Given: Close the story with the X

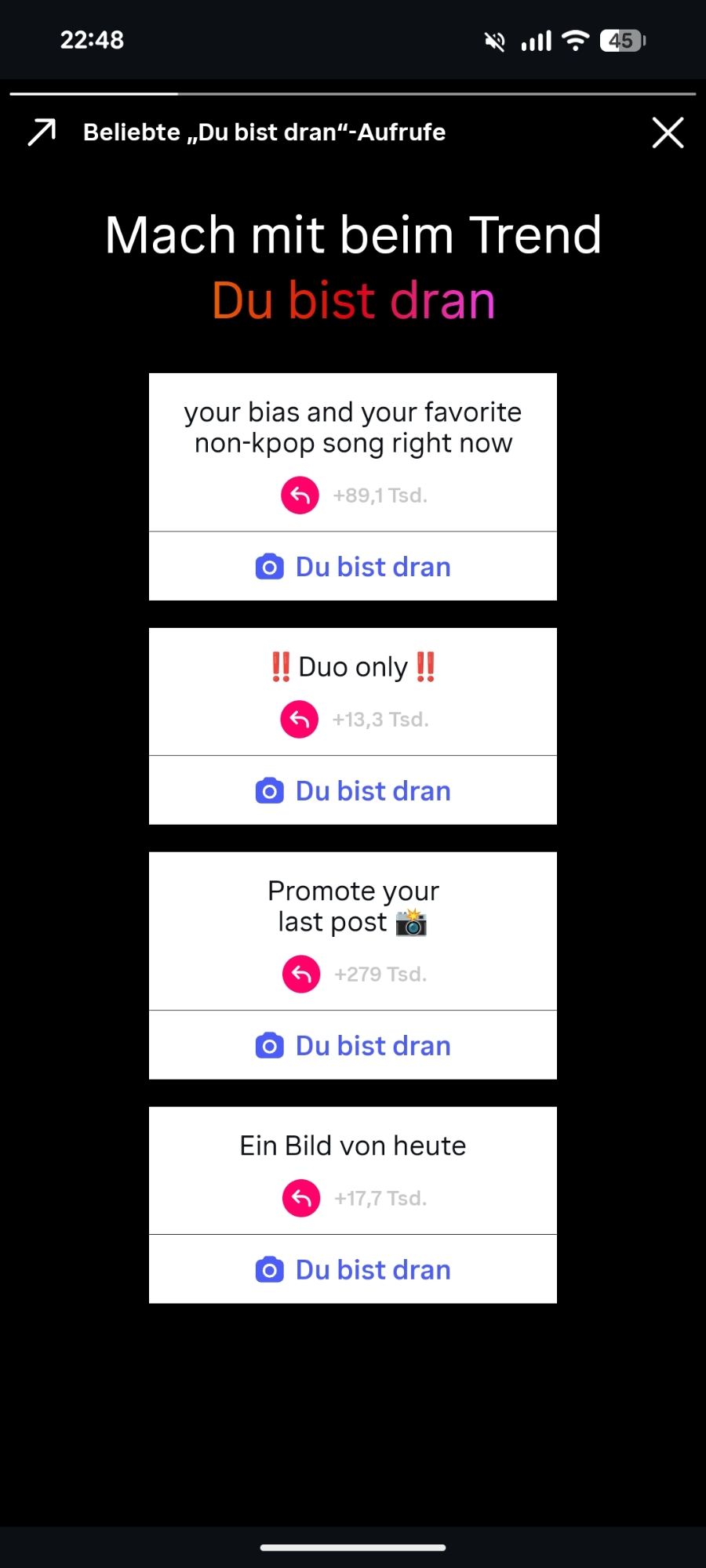Looking at the screenshot, I should (x=668, y=132).
